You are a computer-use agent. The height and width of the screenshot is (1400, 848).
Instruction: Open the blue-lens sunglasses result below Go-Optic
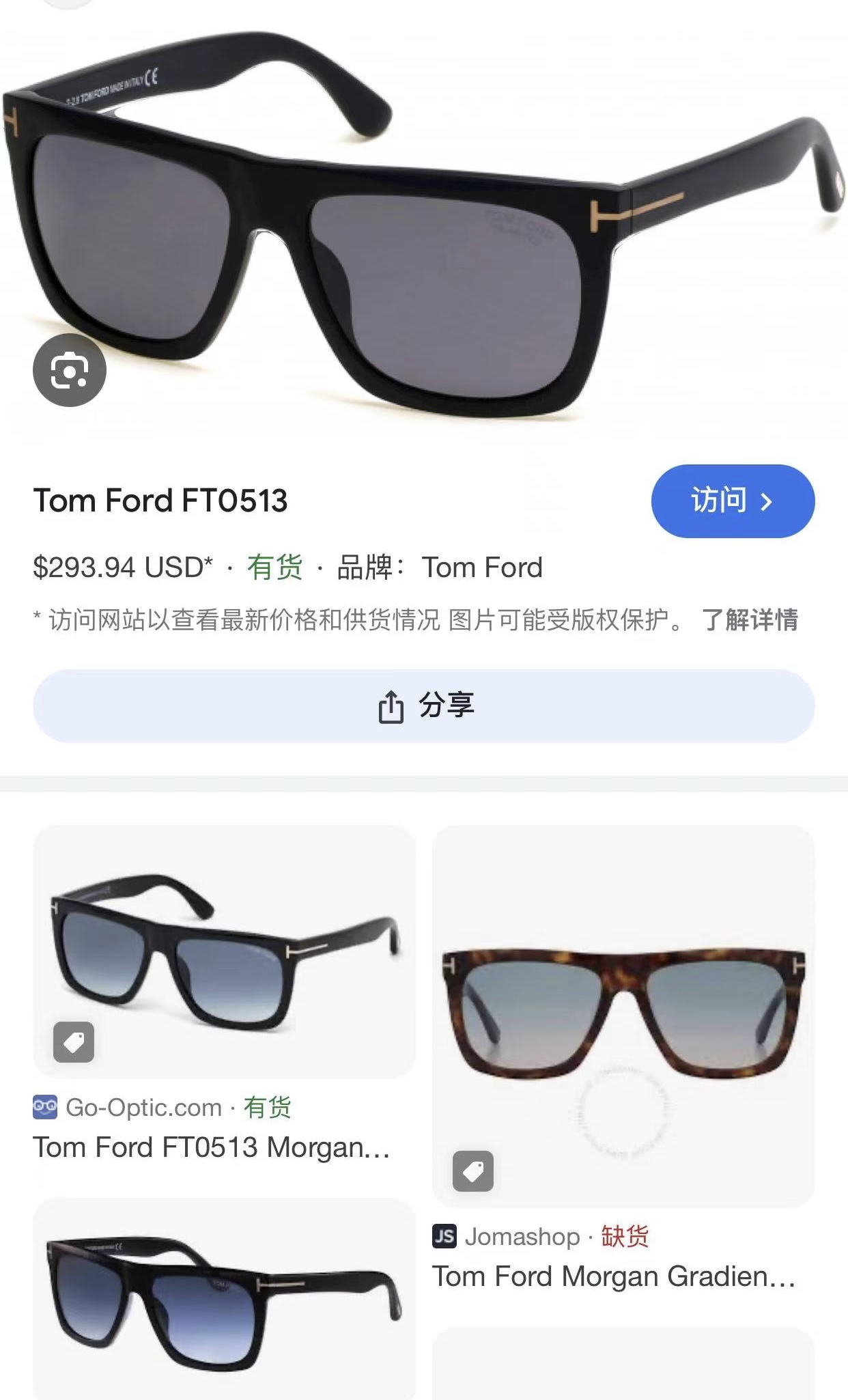pos(224,1298)
